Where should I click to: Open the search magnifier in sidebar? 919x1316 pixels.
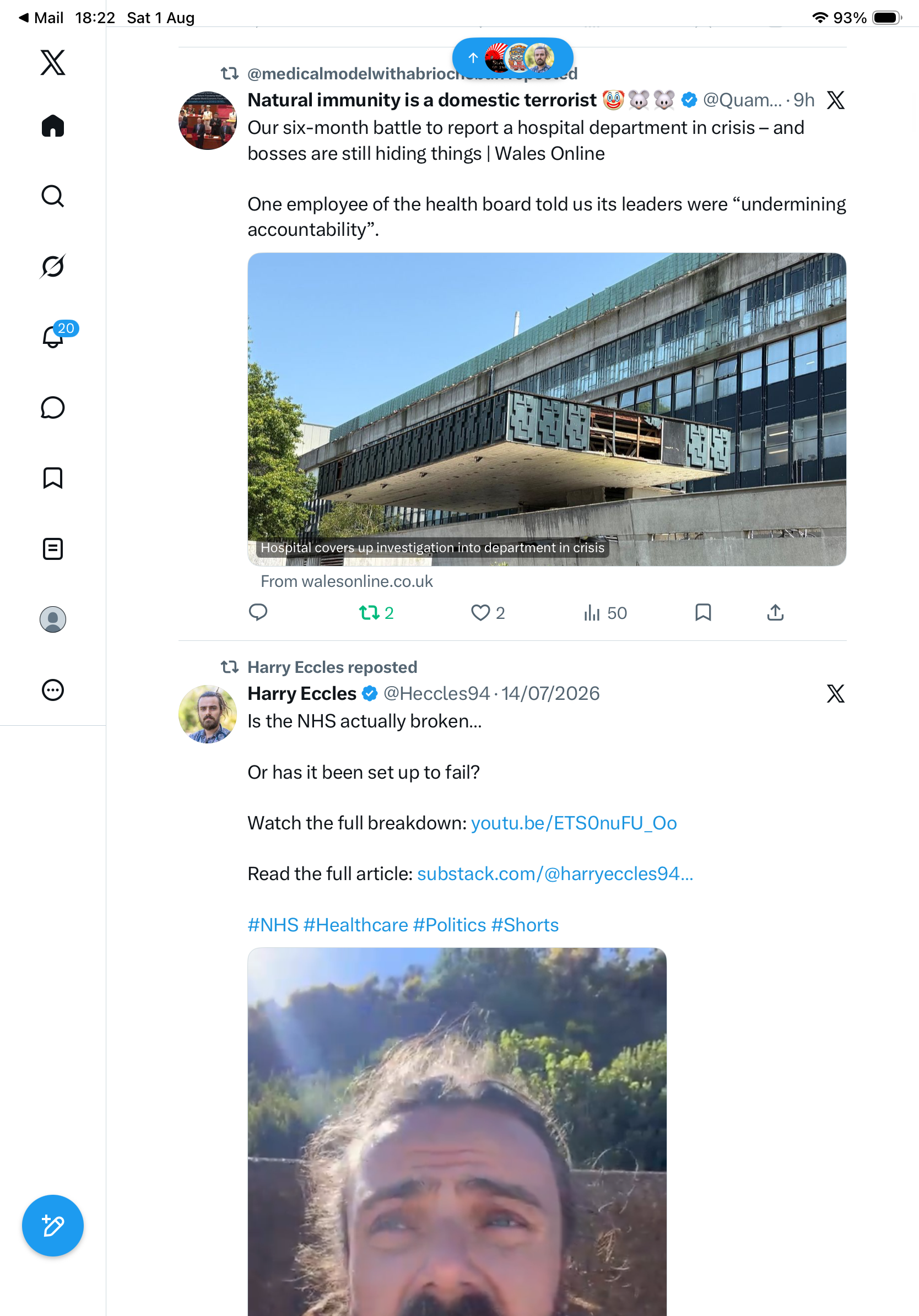pos(53,196)
